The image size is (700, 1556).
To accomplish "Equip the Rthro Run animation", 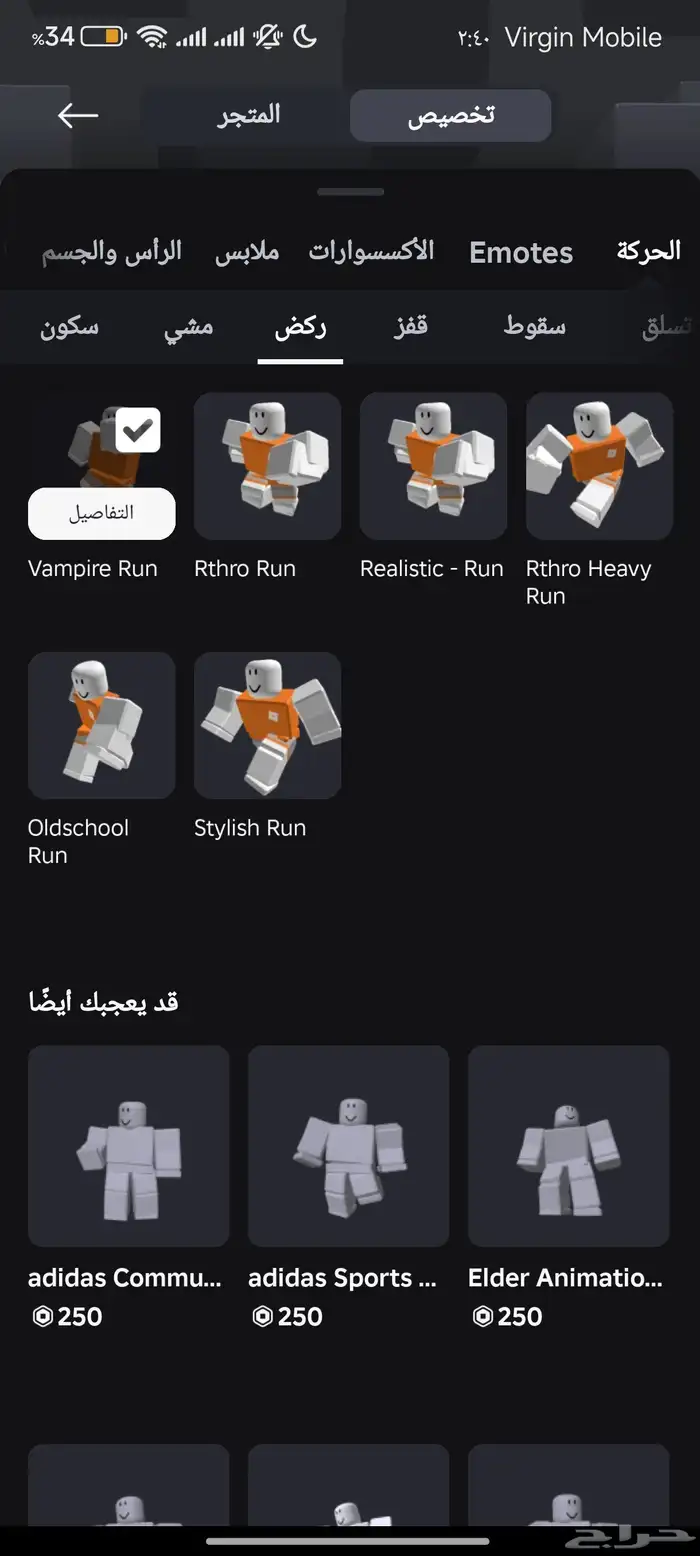I will (267, 466).
